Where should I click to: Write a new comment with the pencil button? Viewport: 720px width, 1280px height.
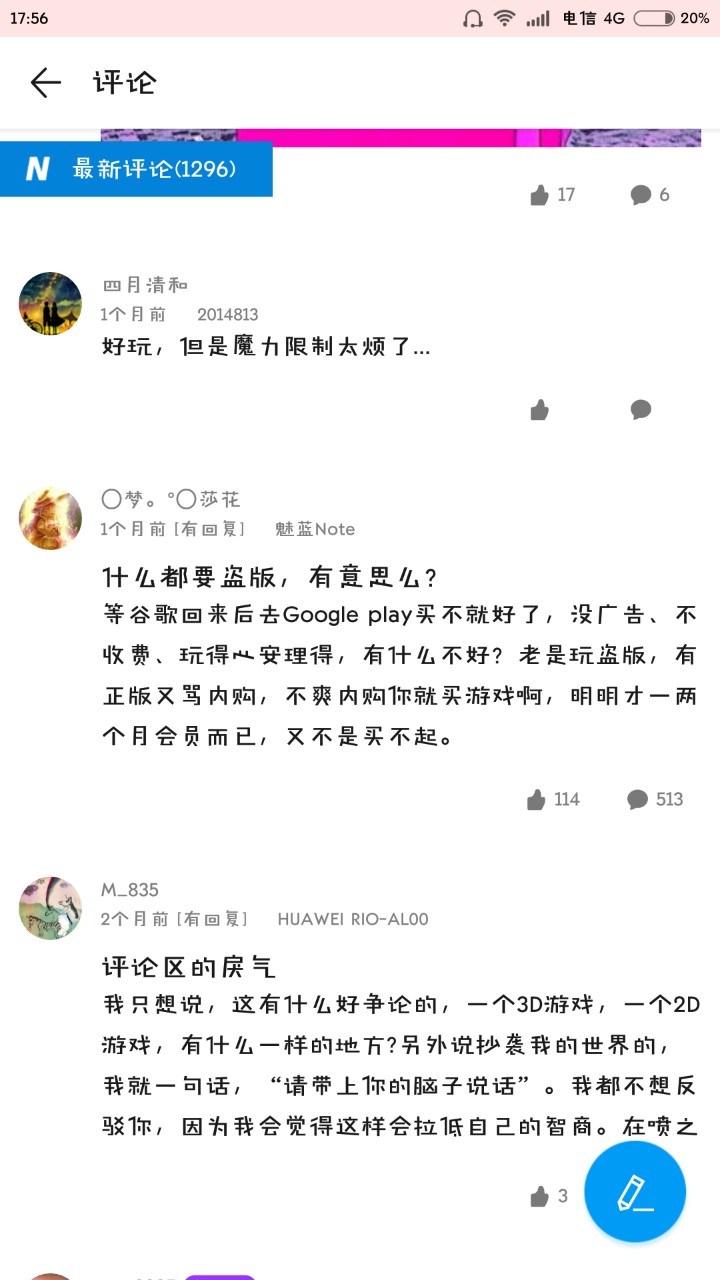635,1192
